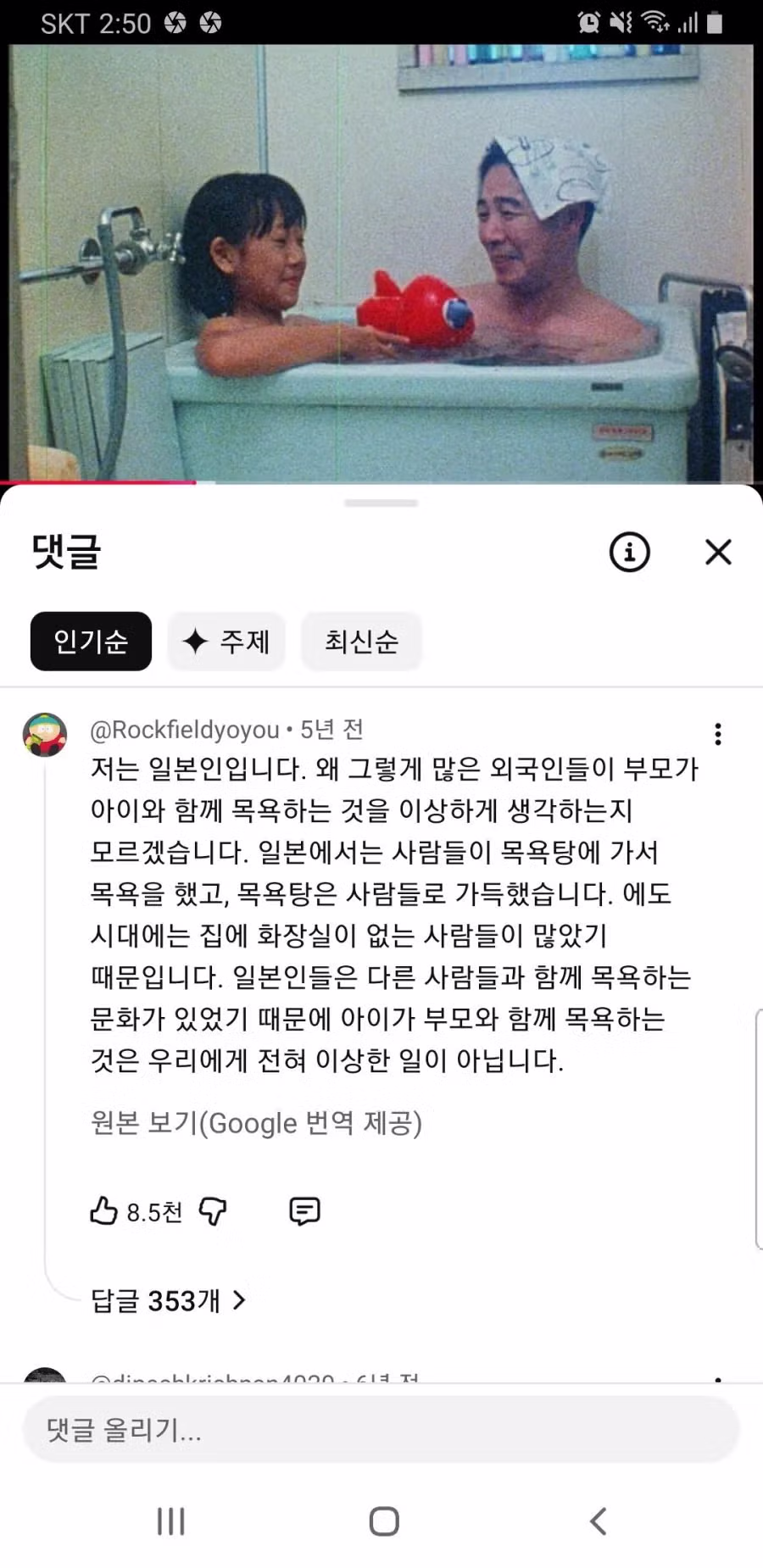Dislike Rockfieldyoyou's comment
Screen dimensions: 763x1568
pos(213,1211)
